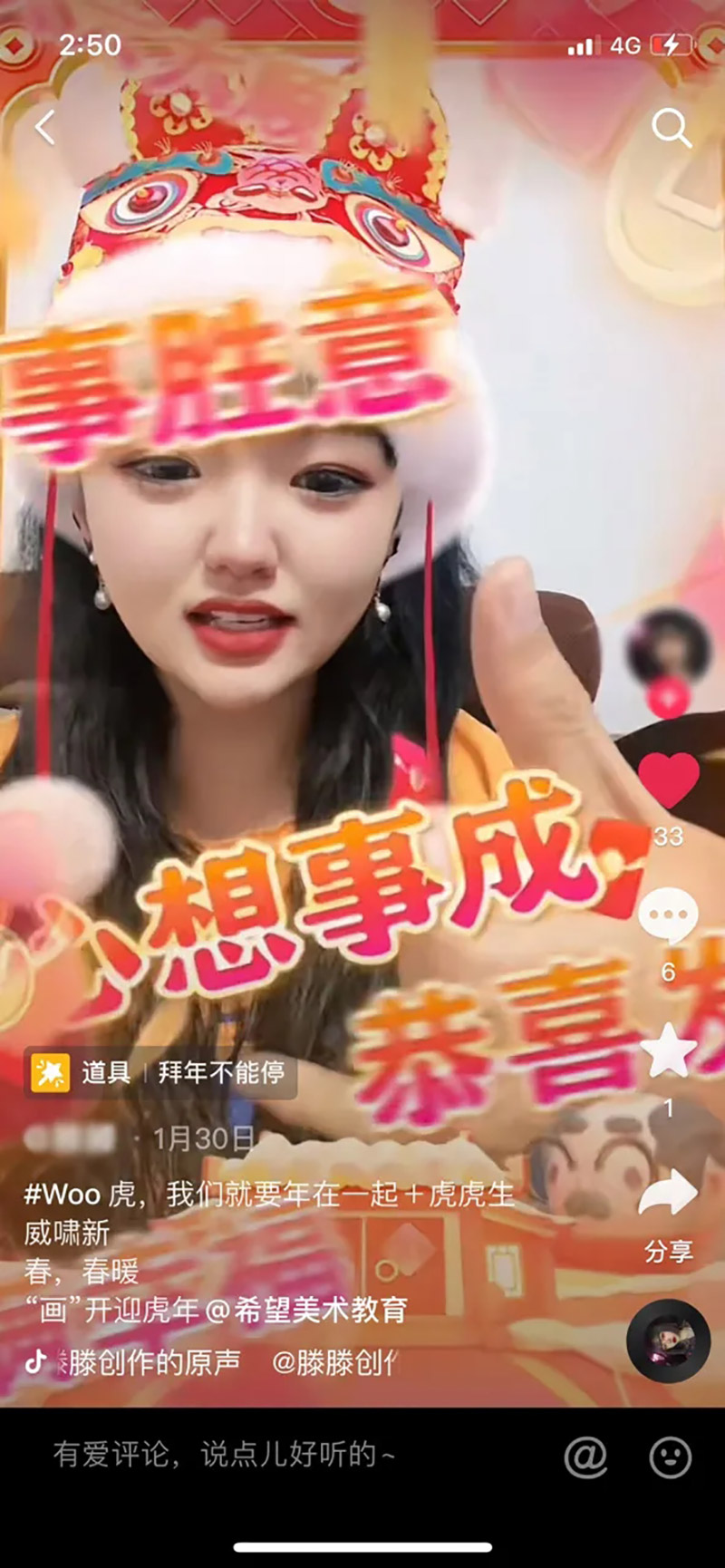Open search with the magnifier icon

pyautogui.click(x=672, y=128)
